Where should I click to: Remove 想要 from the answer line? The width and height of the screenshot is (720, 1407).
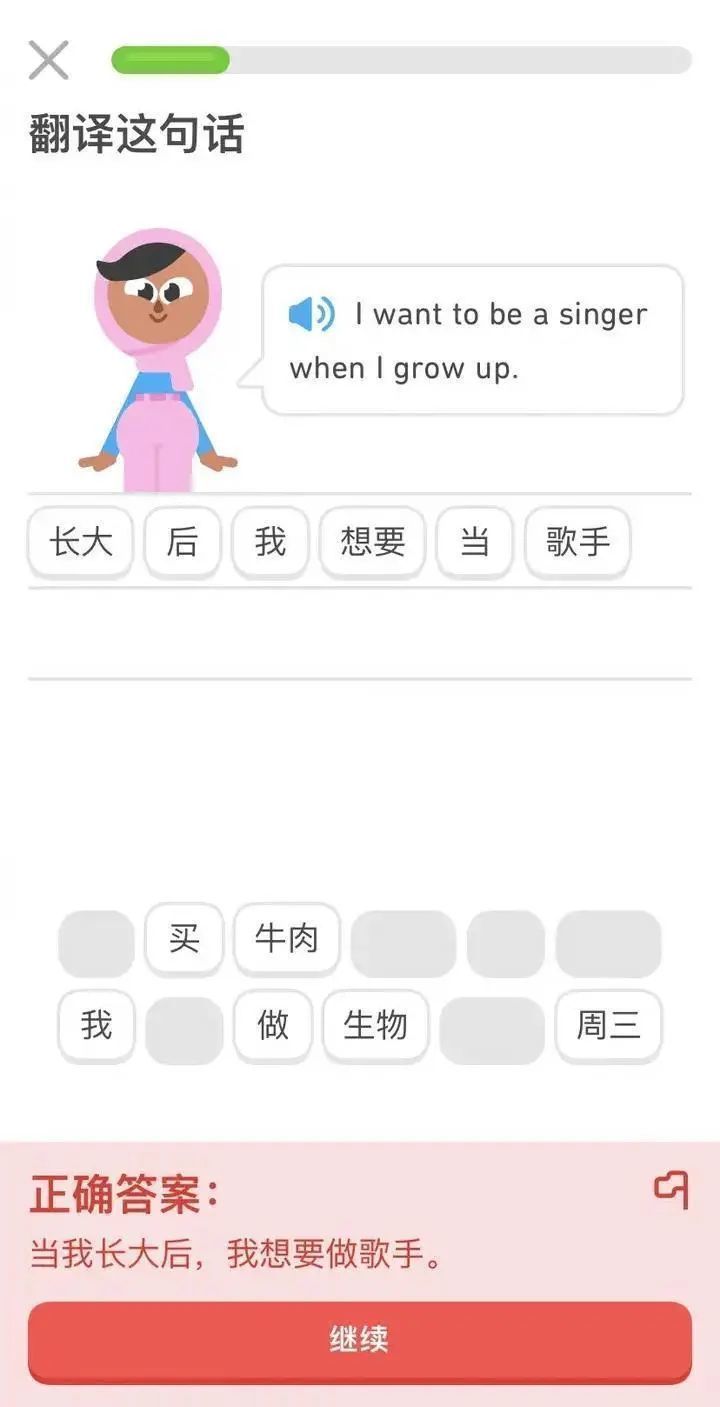click(x=372, y=542)
